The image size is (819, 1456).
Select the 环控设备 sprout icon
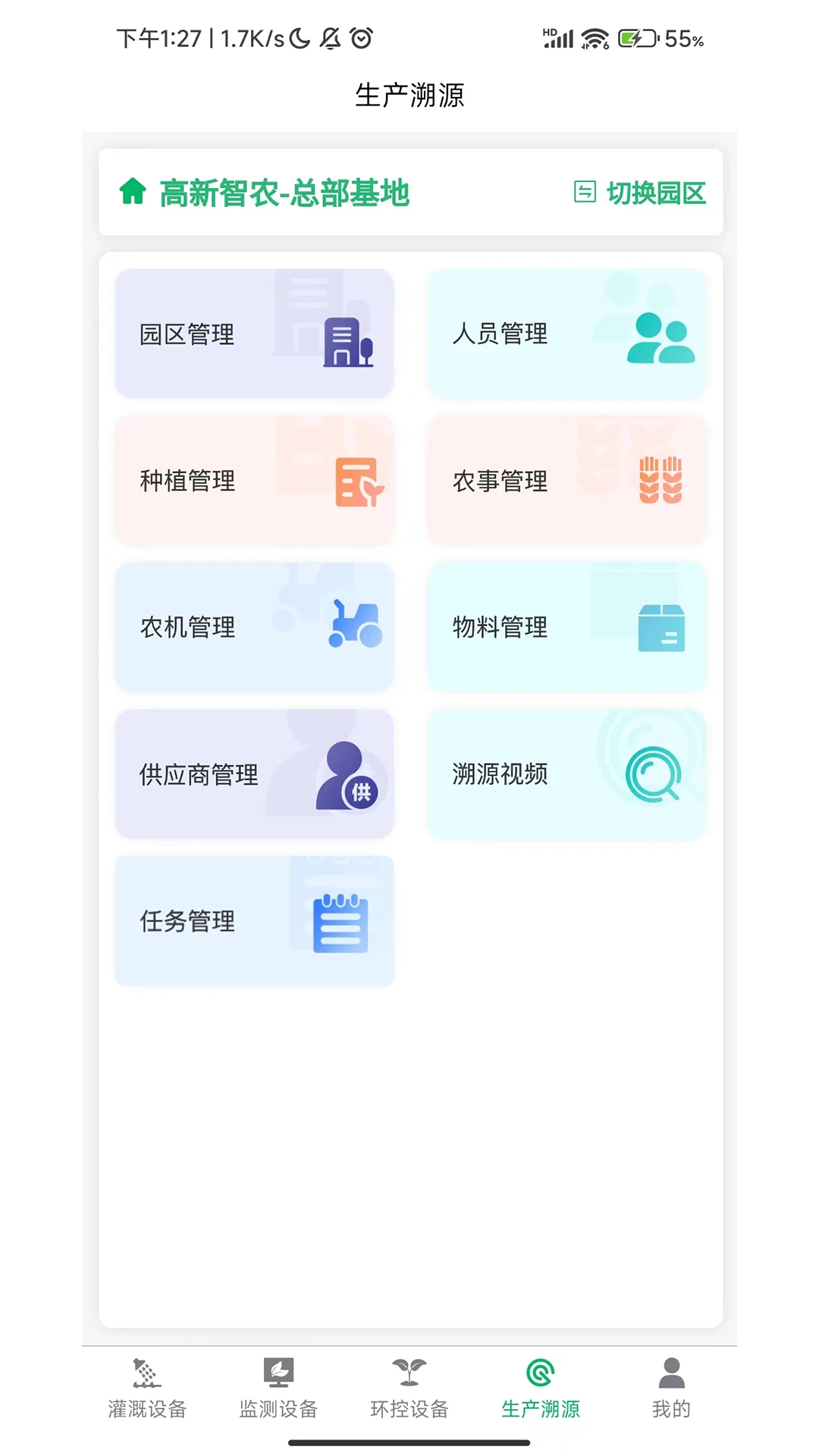tap(409, 1373)
